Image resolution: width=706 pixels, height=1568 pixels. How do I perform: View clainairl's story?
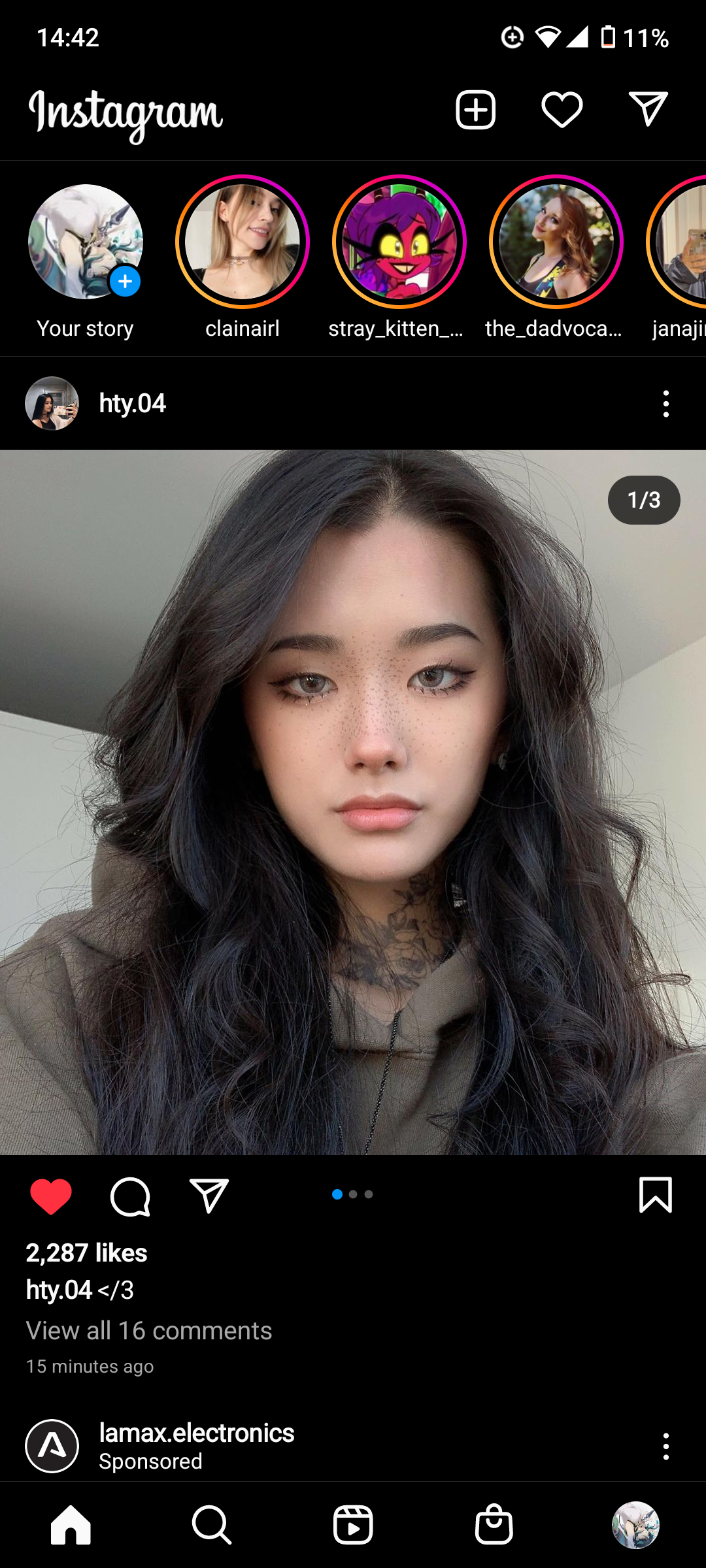pyautogui.click(x=243, y=242)
